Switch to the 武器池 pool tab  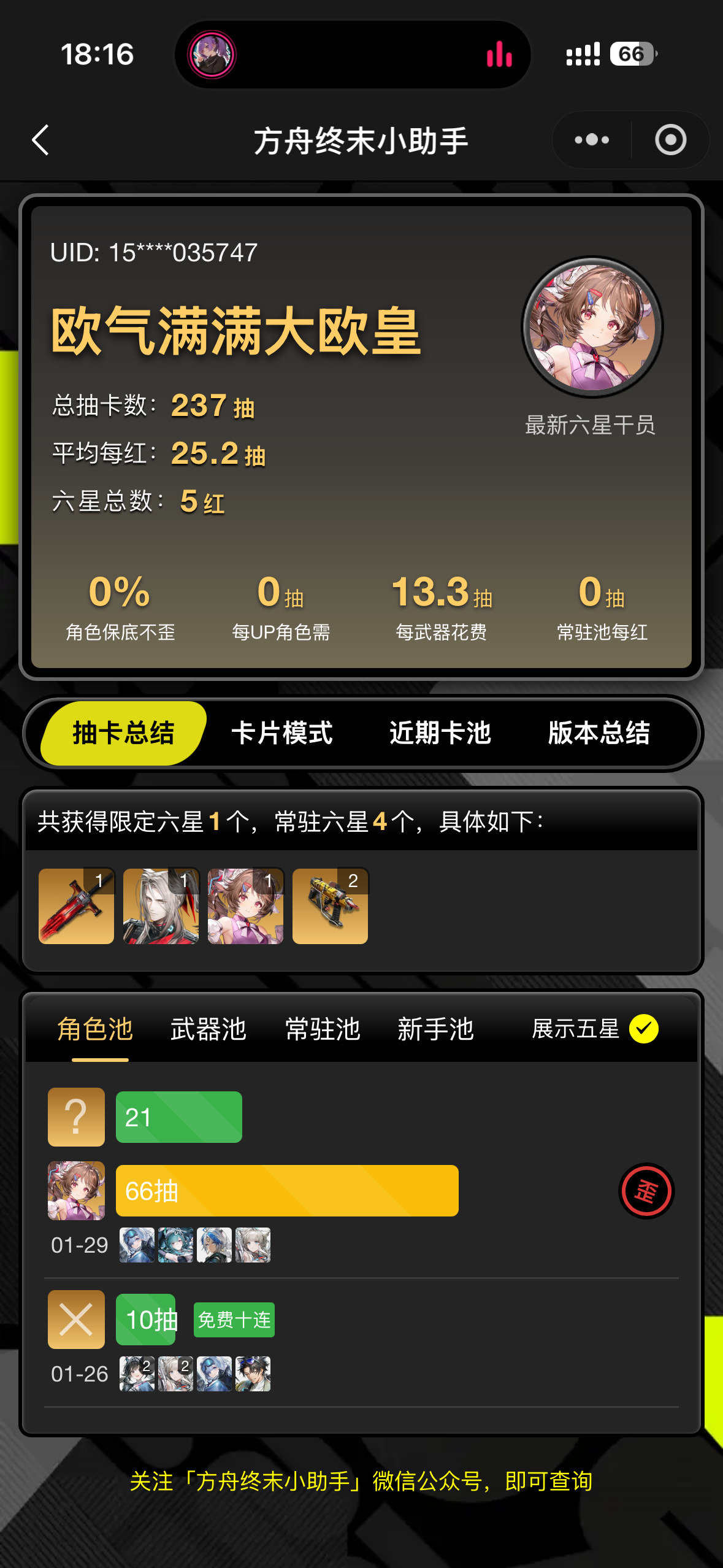(208, 1029)
